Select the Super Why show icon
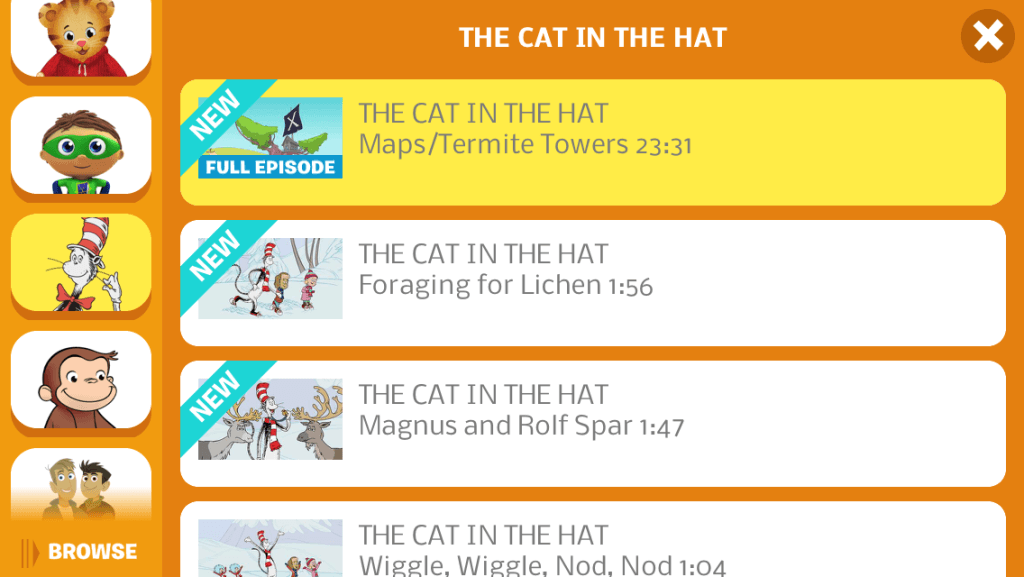1024x577 pixels. click(81, 146)
